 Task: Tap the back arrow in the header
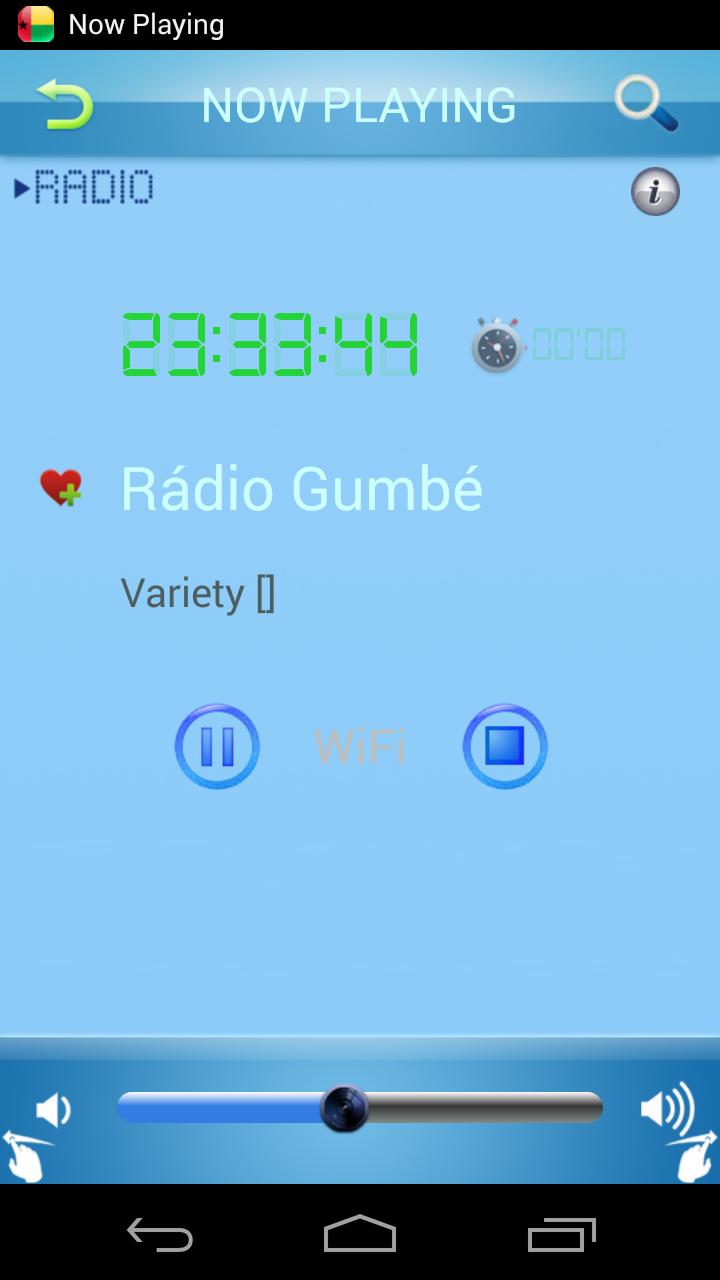pos(62,104)
